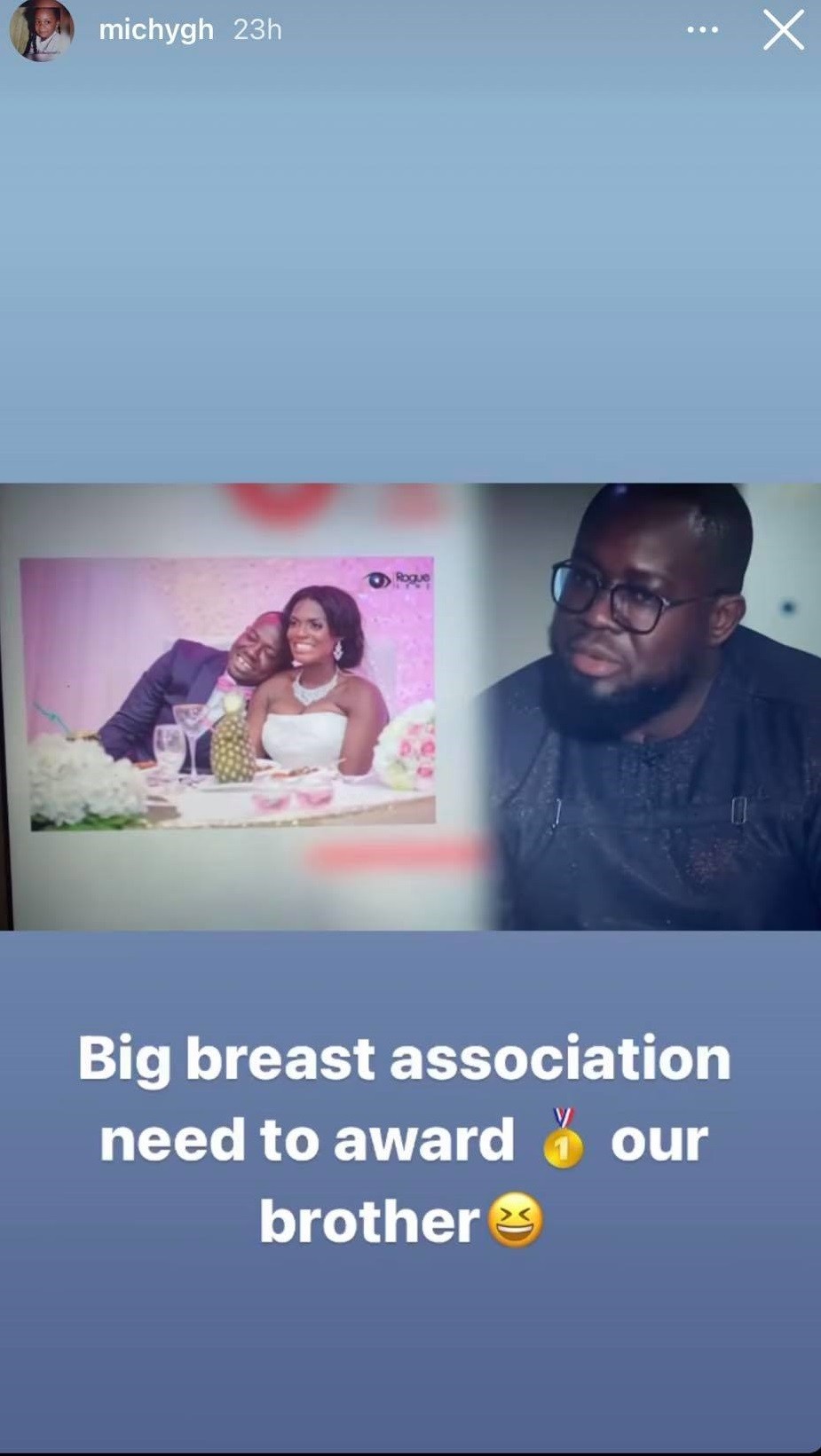Close the story viewer
The width and height of the screenshot is (821, 1456).
tap(784, 30)
